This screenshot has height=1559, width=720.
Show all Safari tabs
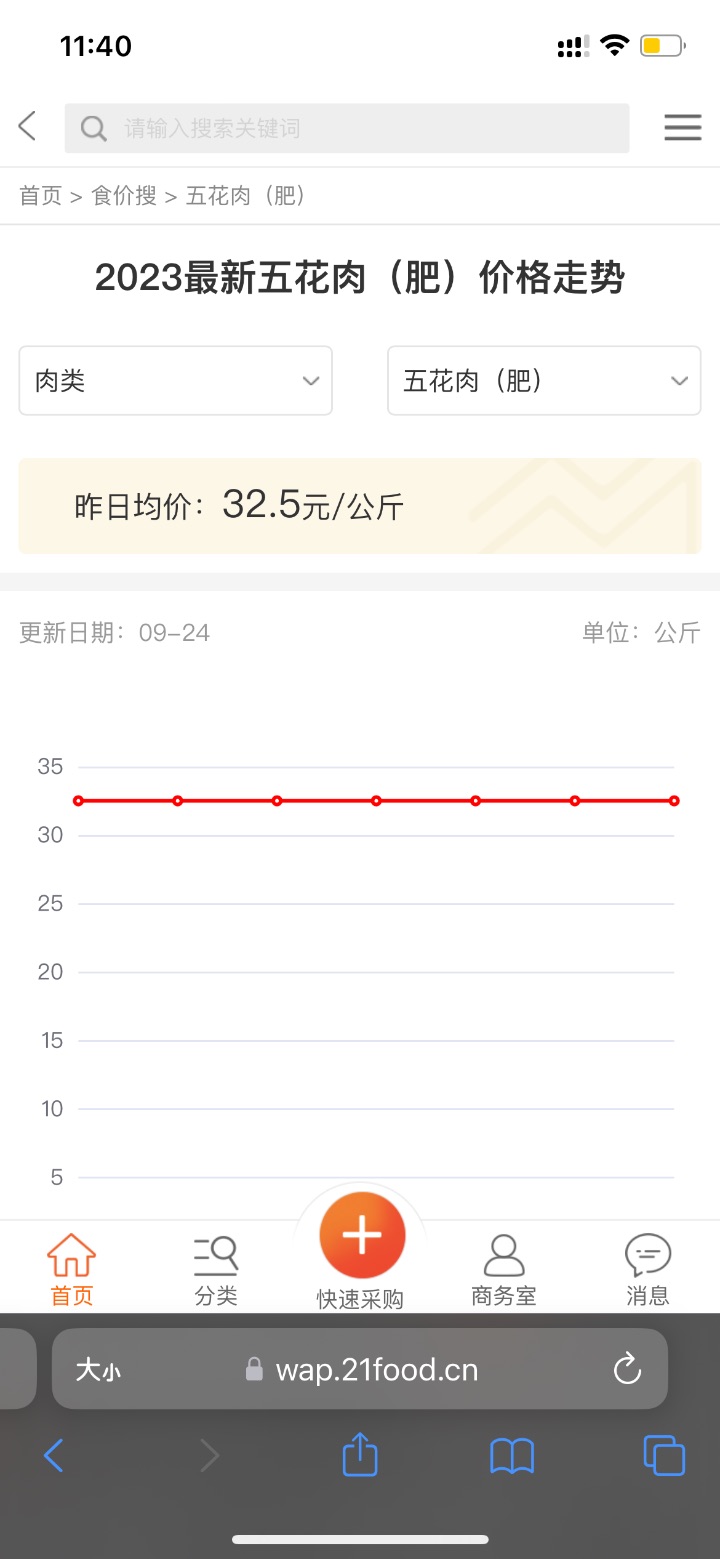tap(664, 1455)
